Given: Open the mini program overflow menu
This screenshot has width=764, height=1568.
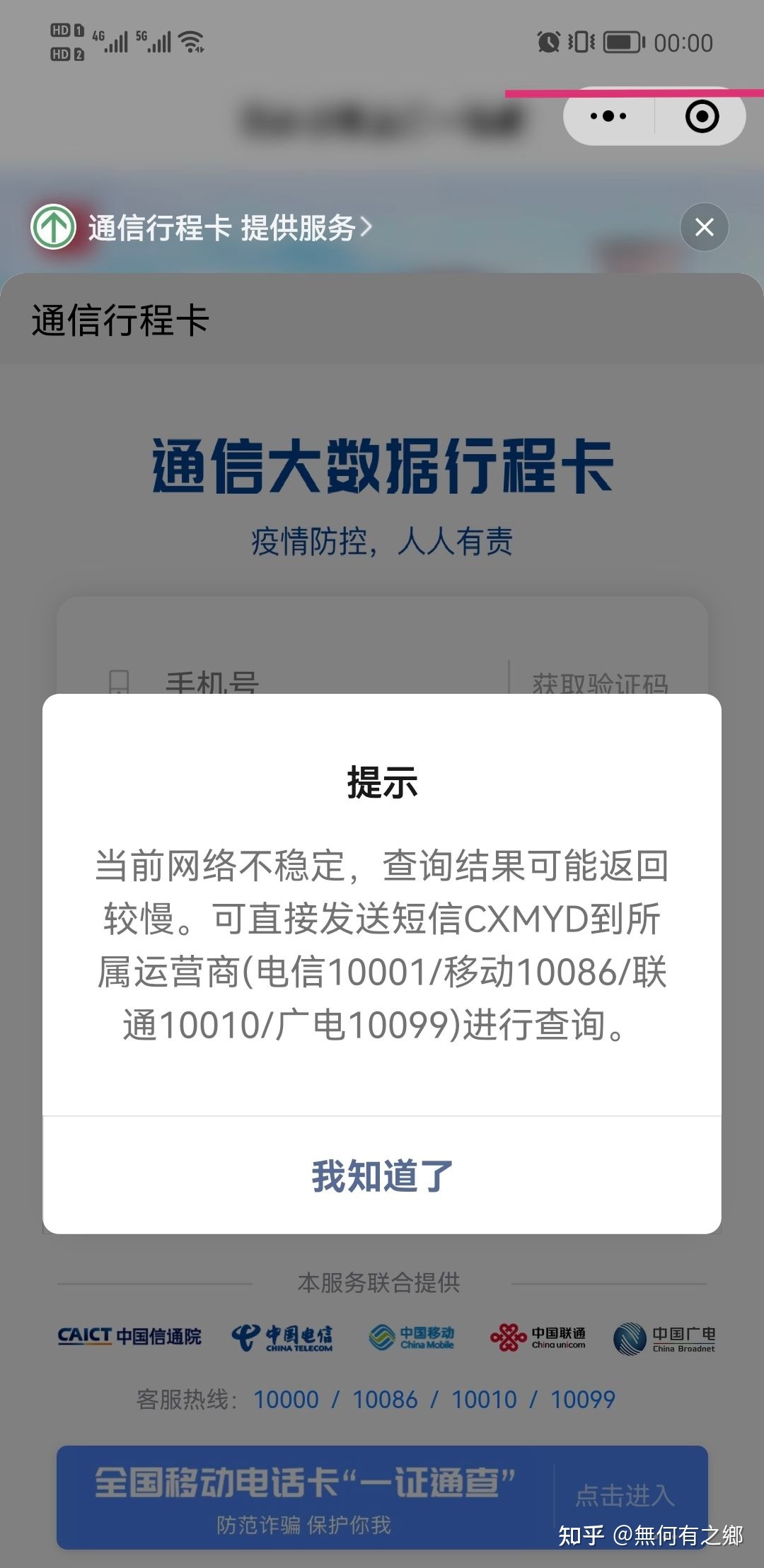Looking at the screenshot, I should (x=608, y=116).
